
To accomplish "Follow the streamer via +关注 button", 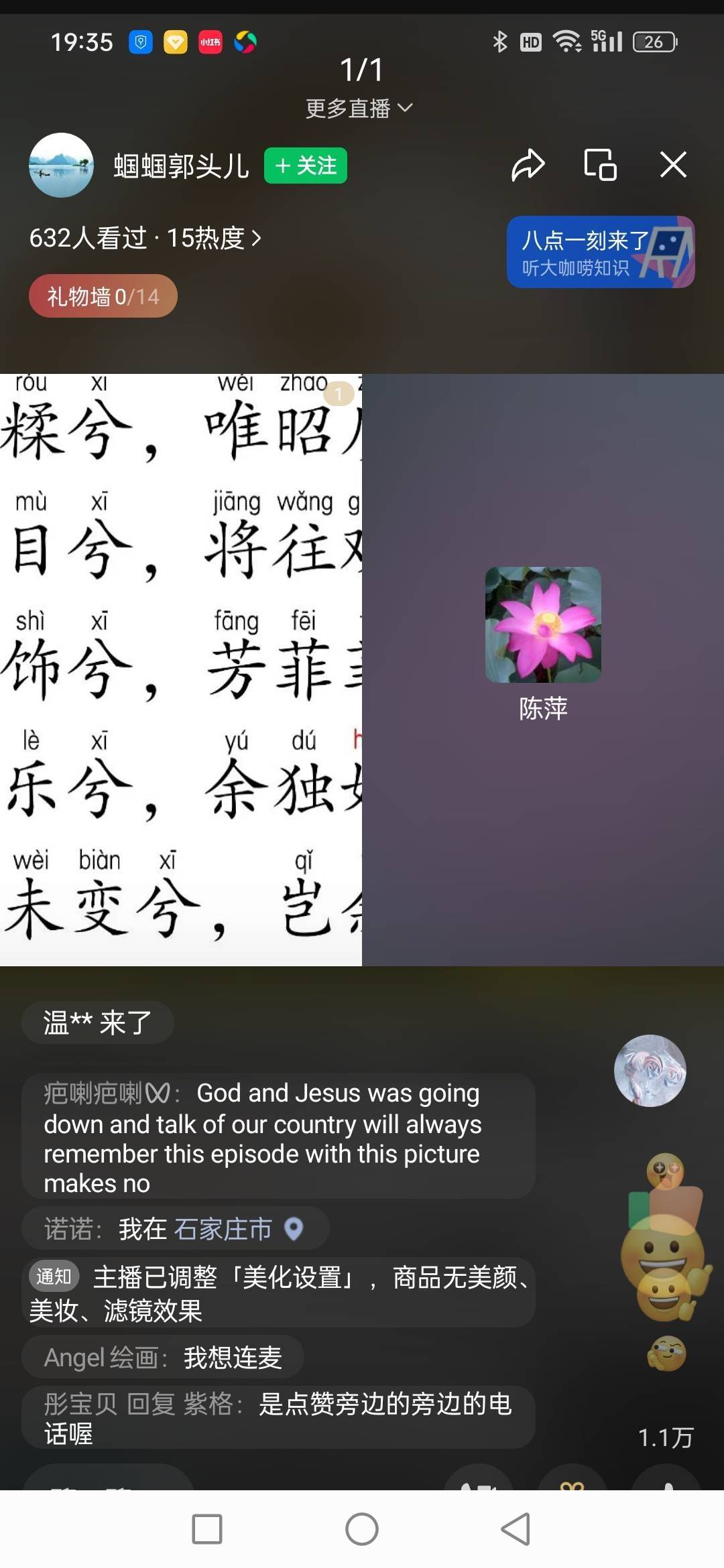I will [x=306, y=166].
